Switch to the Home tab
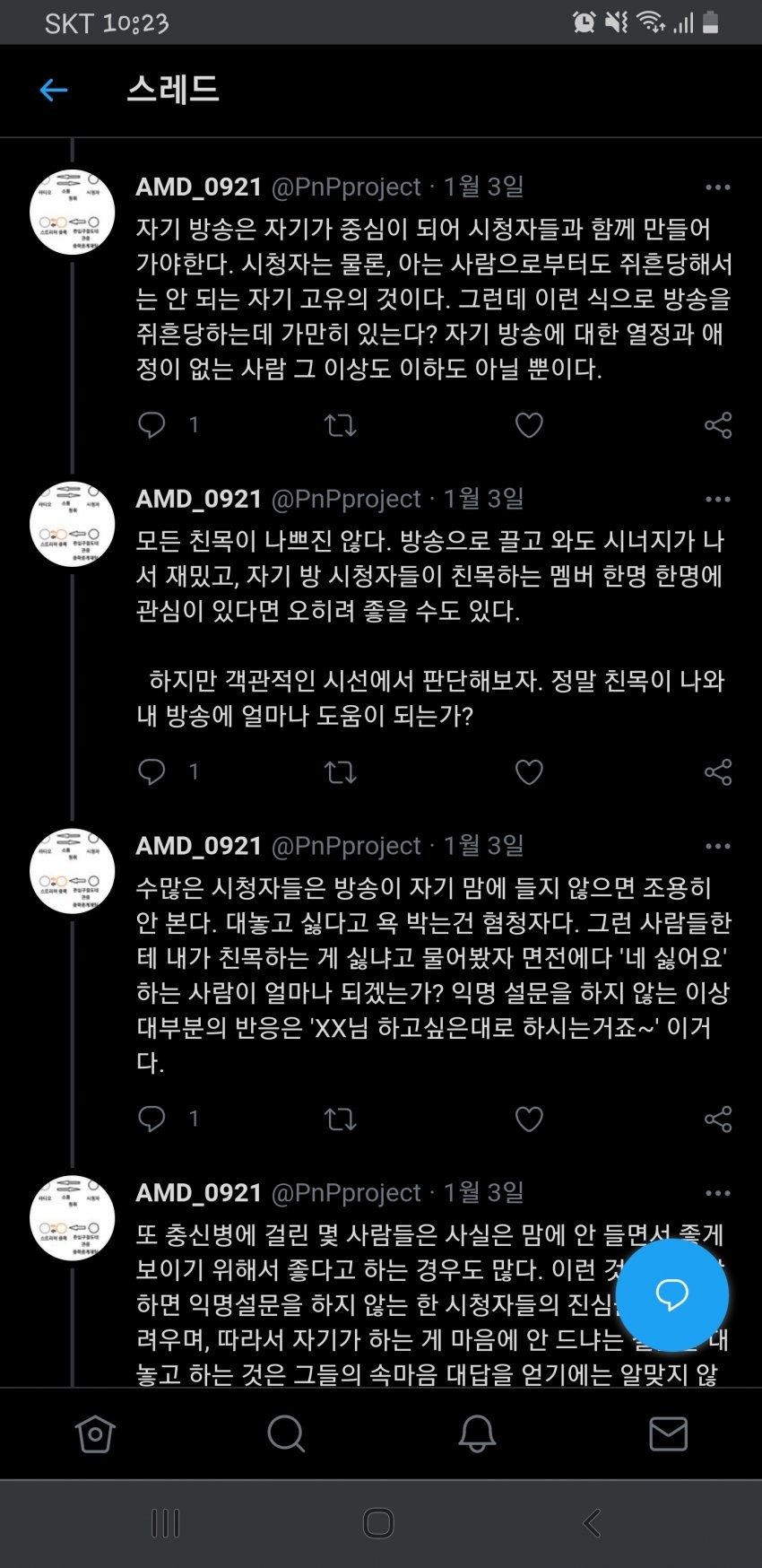This screenshot has width=762, height=1568. click(x=95, y=1433)
